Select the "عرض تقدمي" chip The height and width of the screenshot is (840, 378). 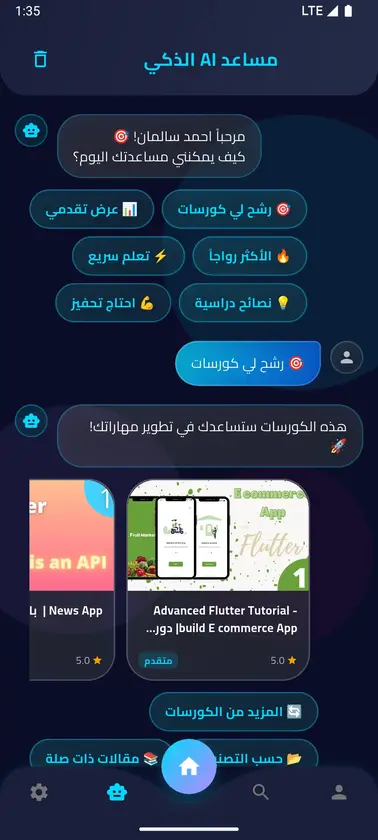click(x=92, y=209)
